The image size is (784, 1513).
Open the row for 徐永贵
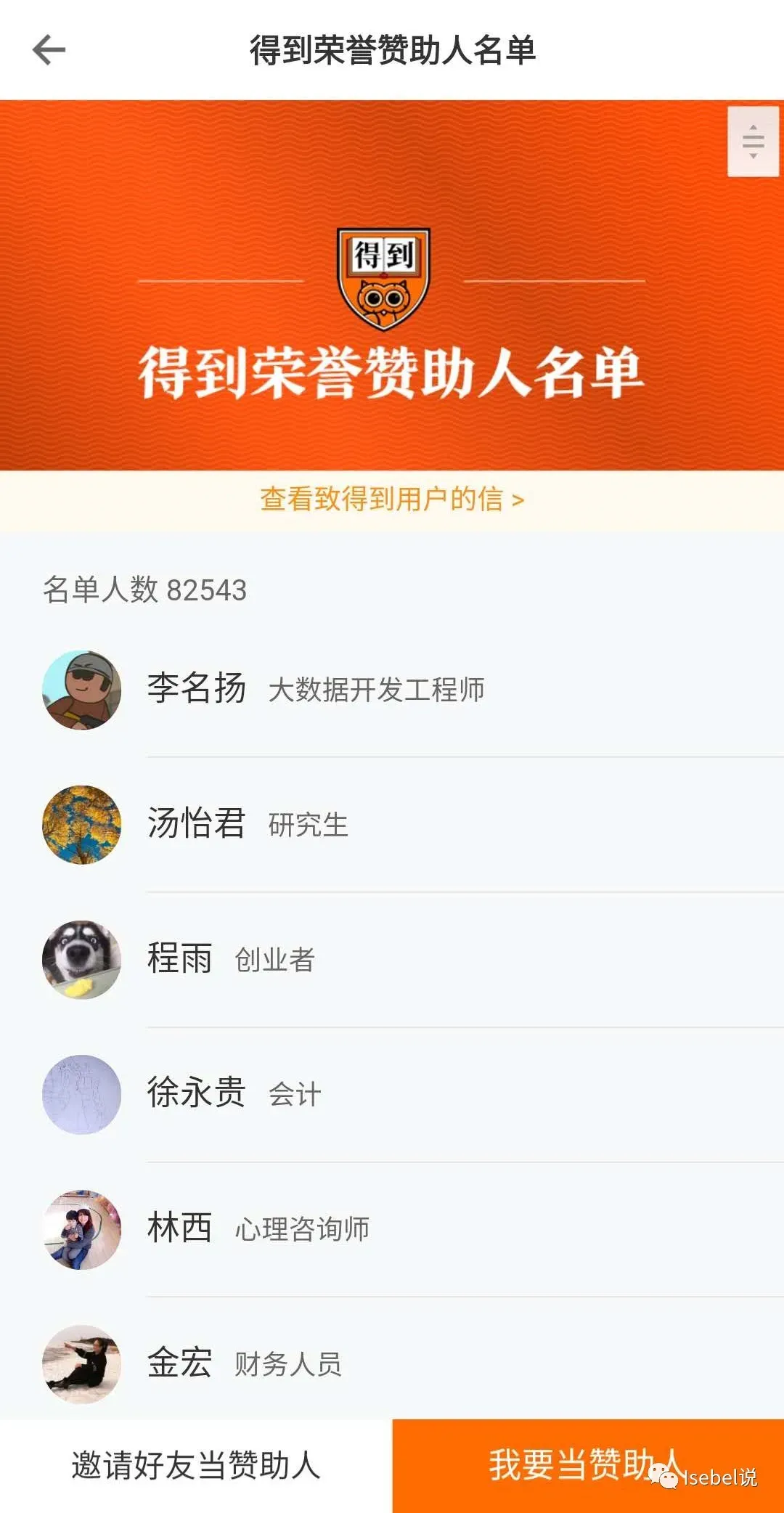click(x=392, y=1095)
